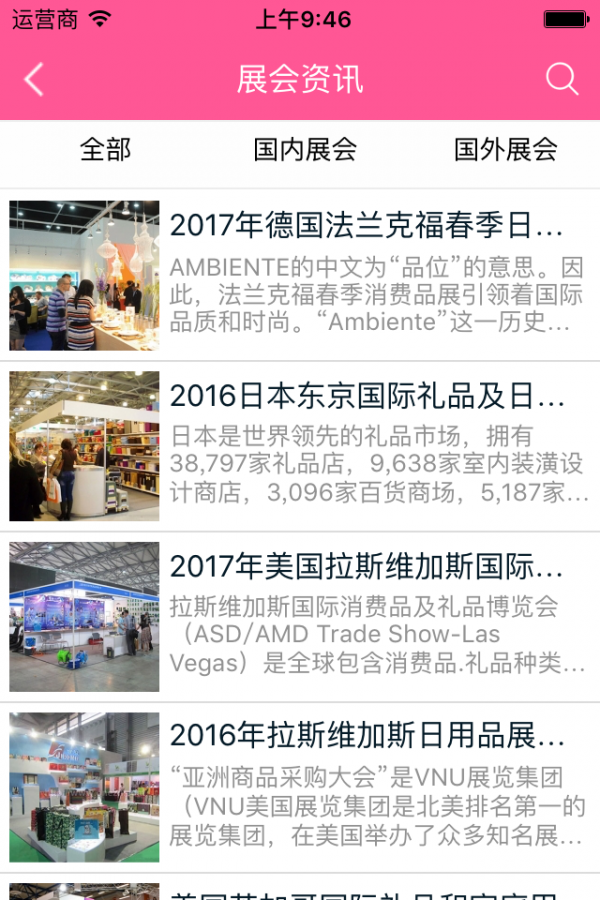The height and width of the screenshot is (900, 600).
Task: Go back using the arrow icon
Action: click(34, 80)
